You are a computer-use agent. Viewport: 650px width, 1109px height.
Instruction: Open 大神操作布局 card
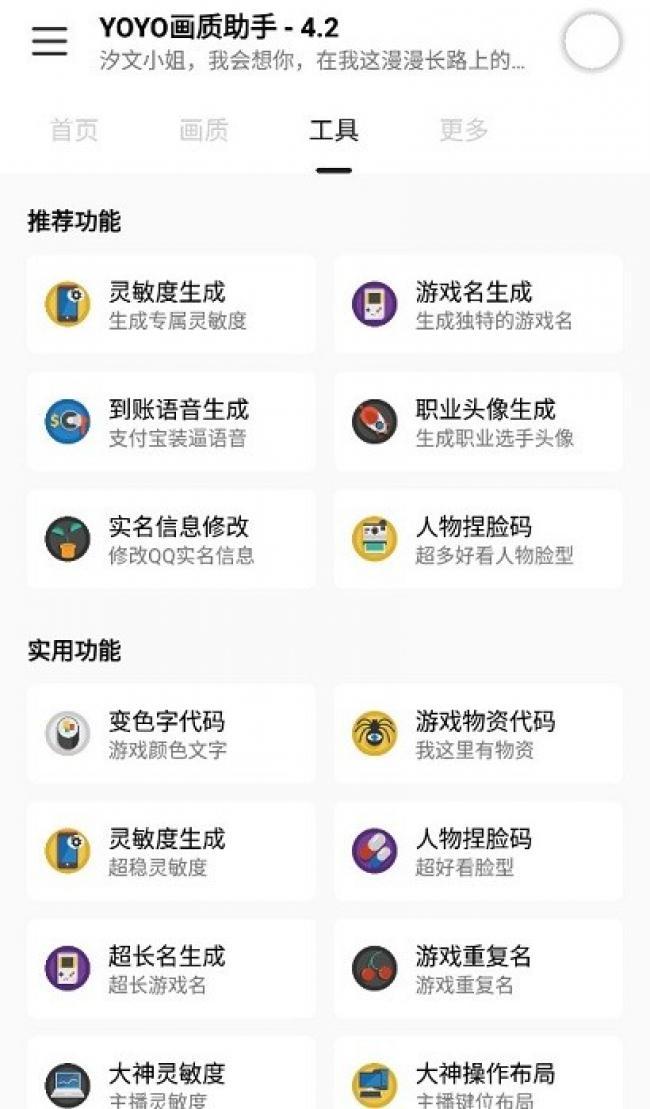click(478, 1078)
